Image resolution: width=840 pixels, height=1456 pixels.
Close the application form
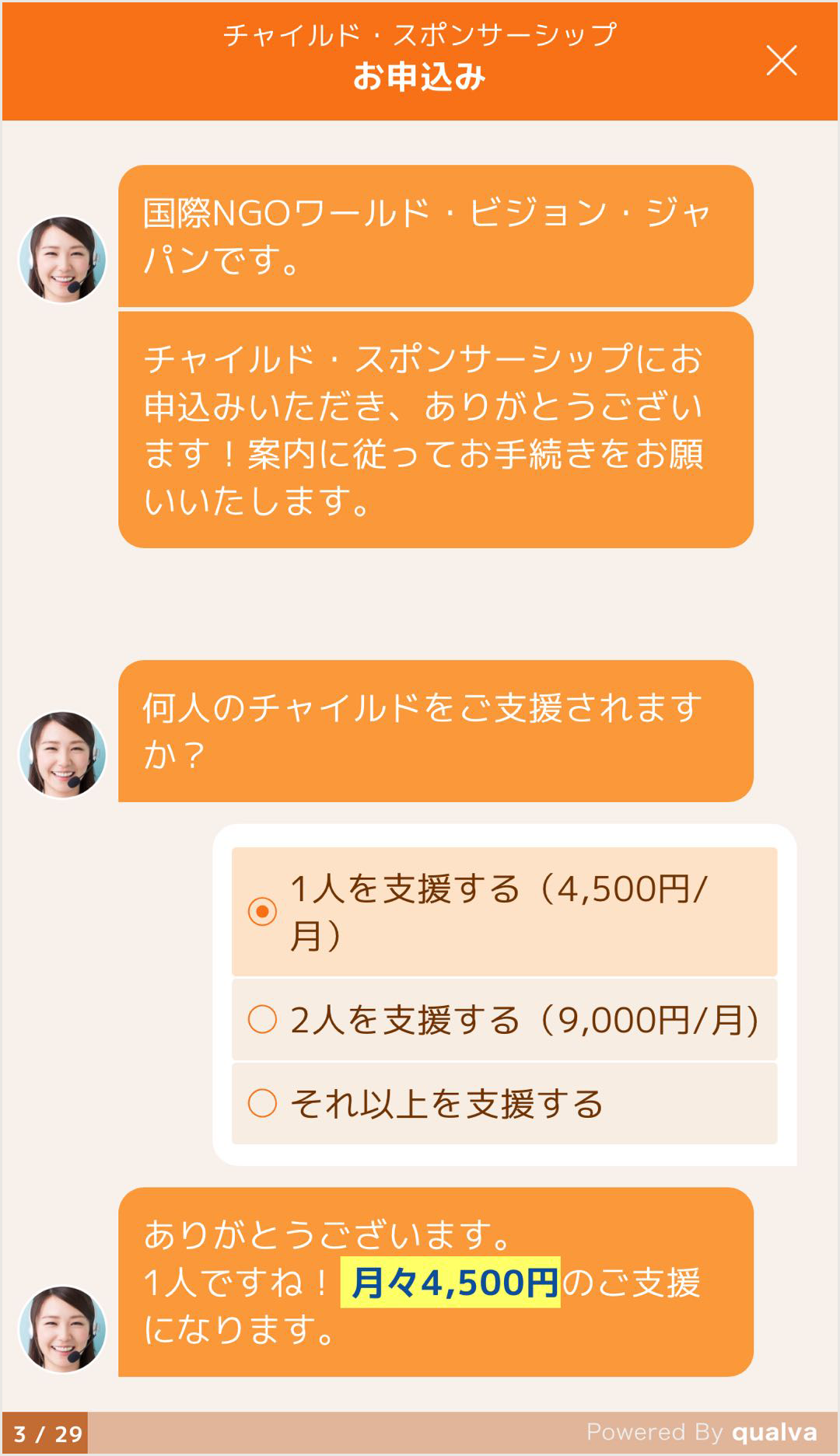(781, 61)
